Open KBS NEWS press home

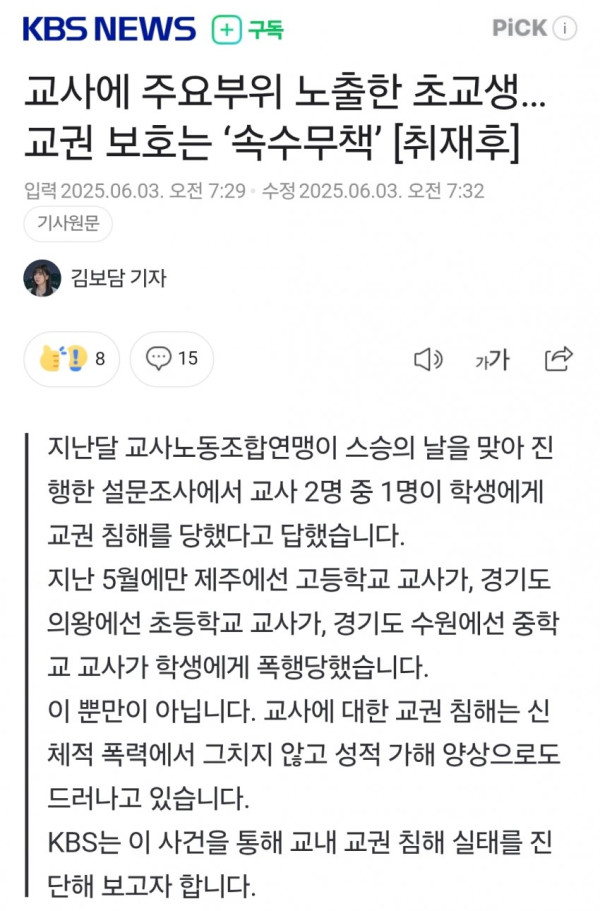pyautogui.click(x=109, y=29)
